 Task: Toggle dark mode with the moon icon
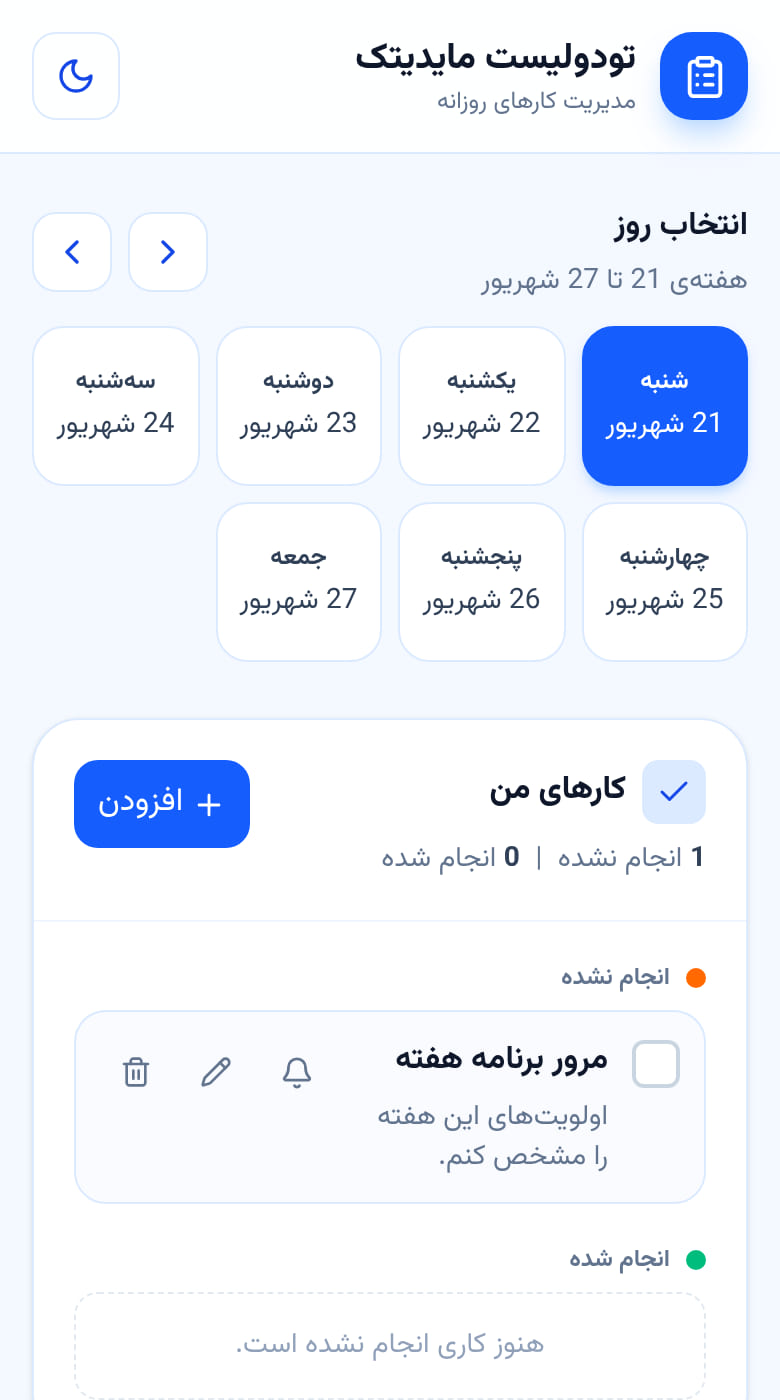coord(76,76)
